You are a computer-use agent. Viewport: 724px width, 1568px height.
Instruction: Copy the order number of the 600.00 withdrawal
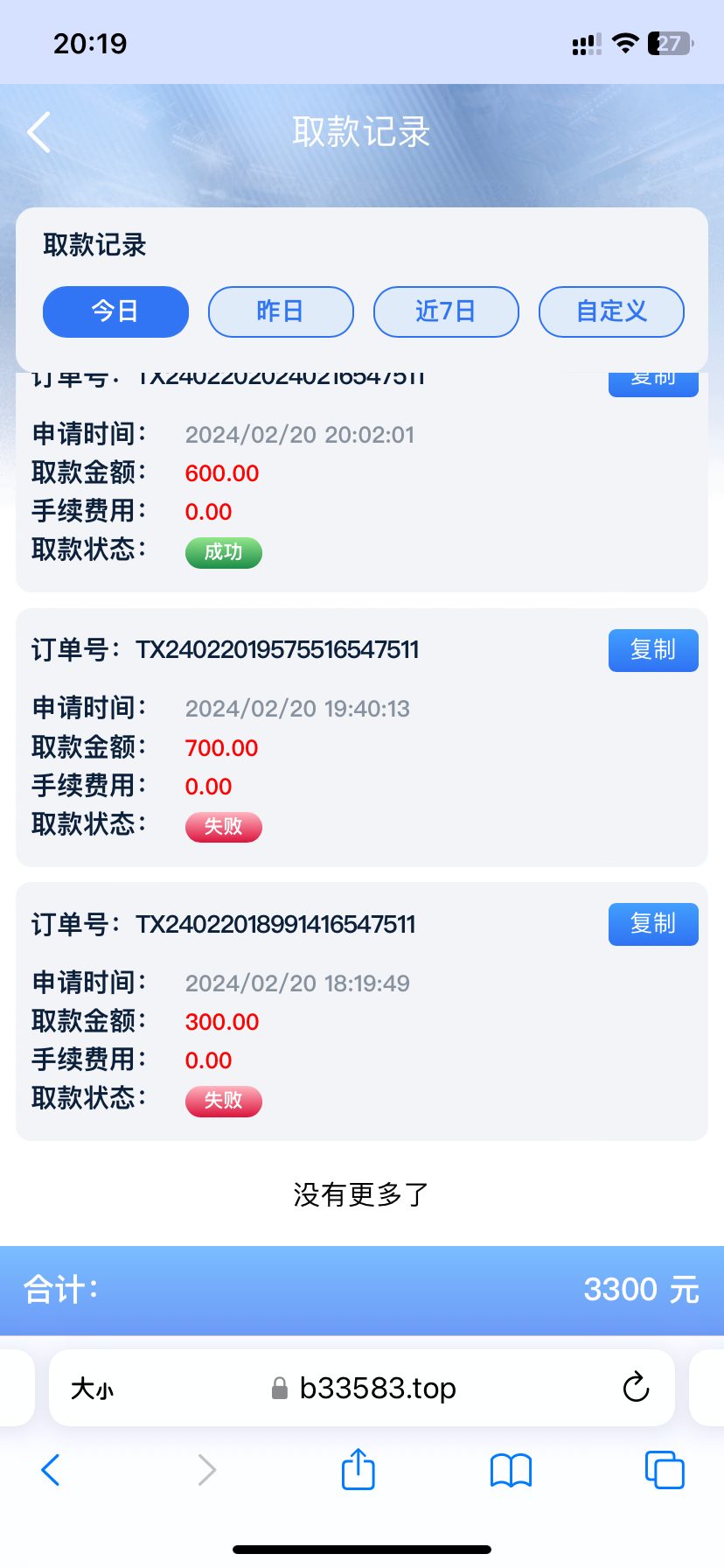click(652, 383)
